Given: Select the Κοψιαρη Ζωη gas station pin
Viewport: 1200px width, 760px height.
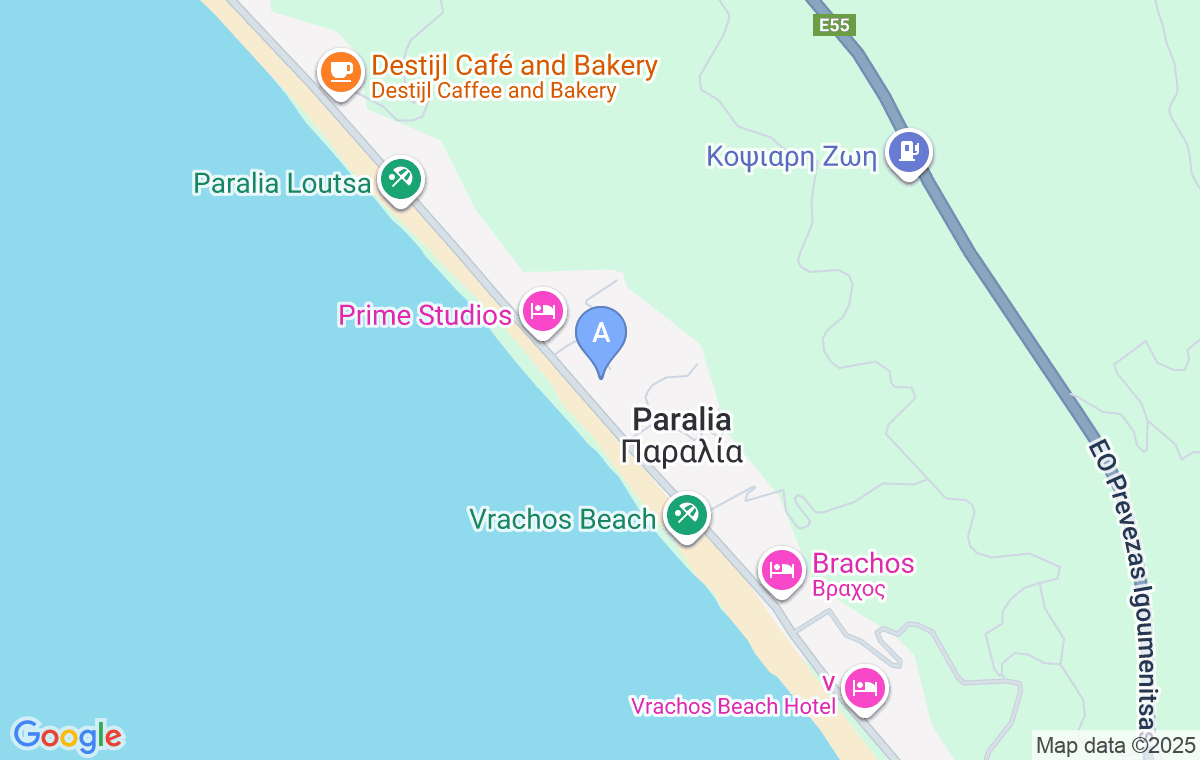Looking at the screenshot, I should (908, 152).
